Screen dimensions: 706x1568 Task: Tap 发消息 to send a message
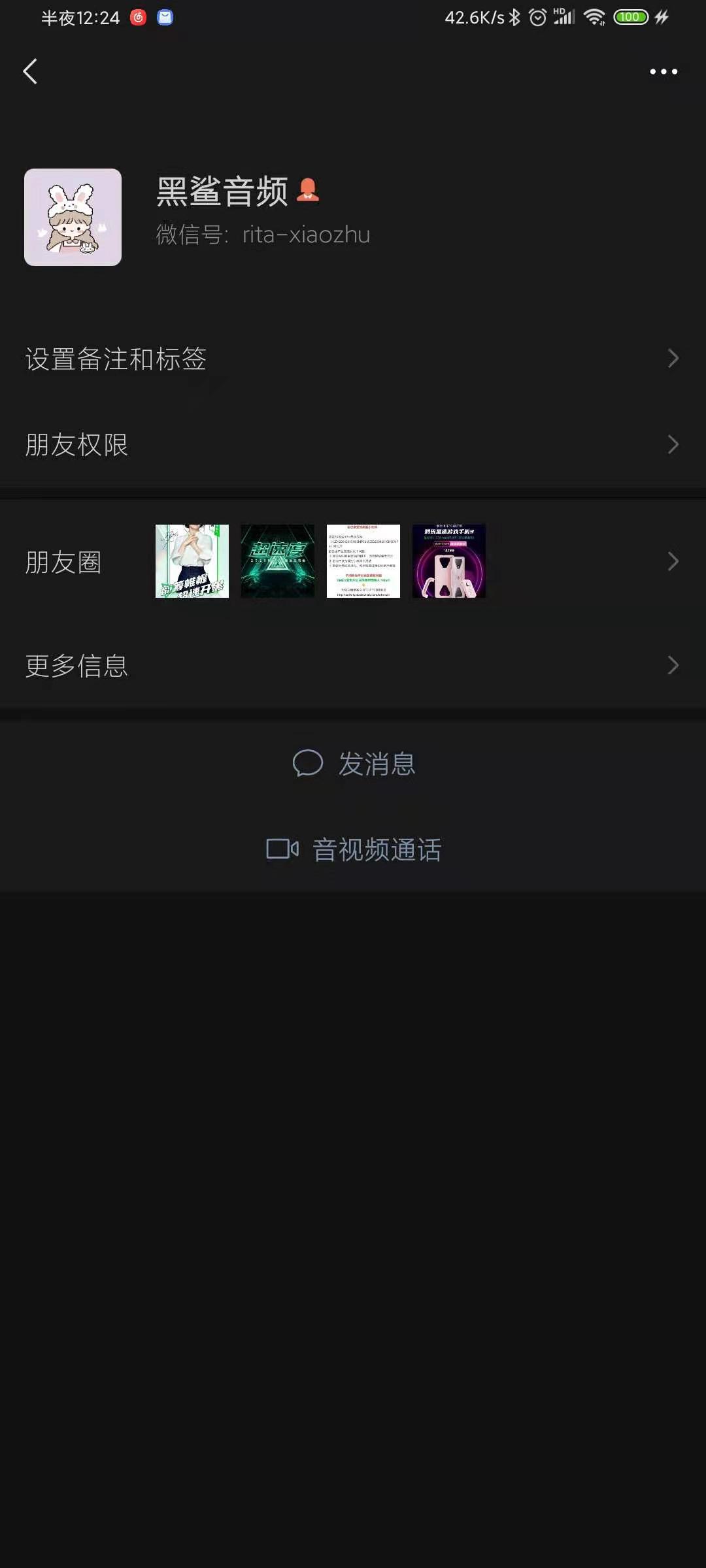tap(353, 763)
